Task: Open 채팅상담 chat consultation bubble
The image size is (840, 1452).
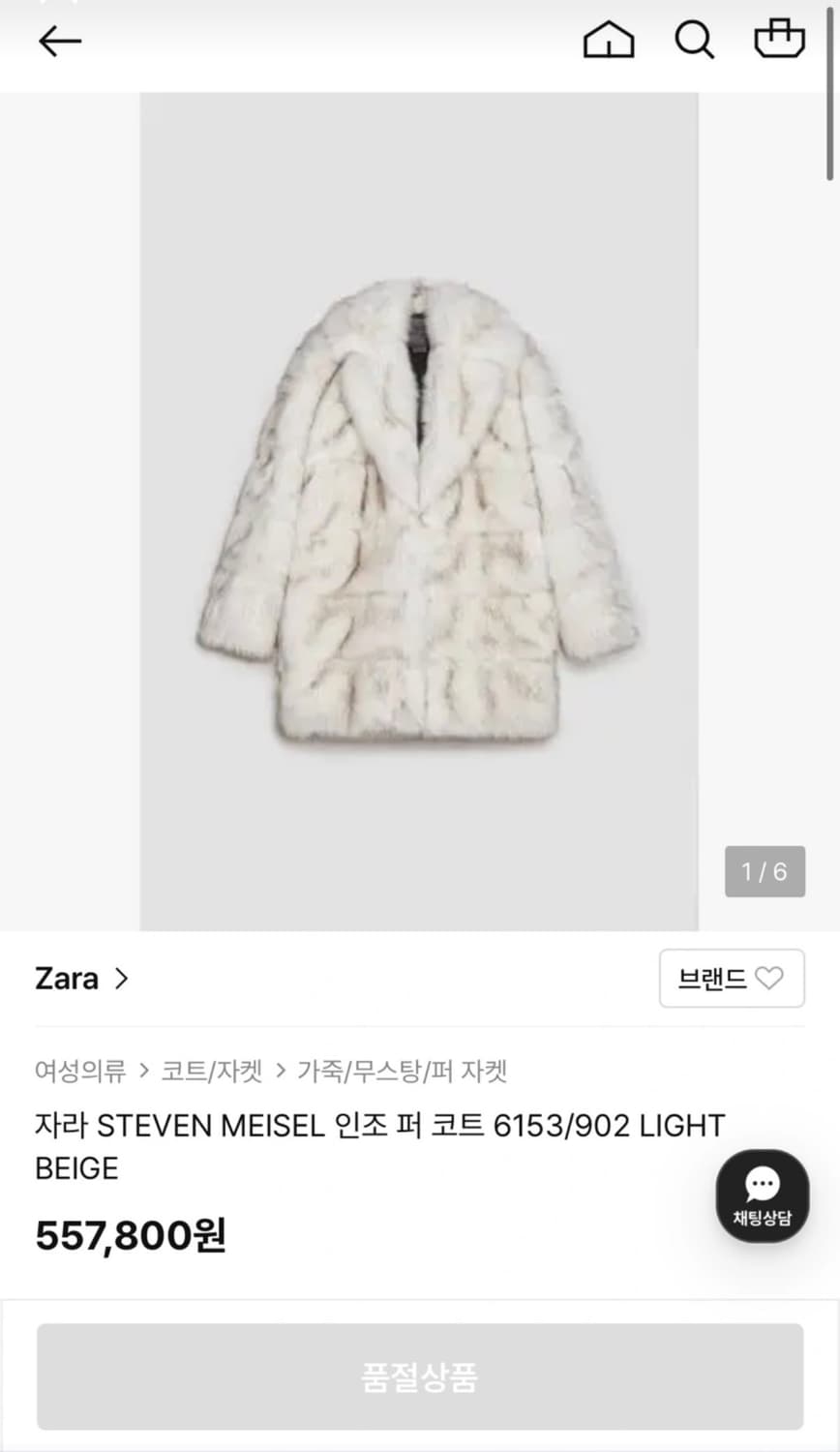Action: point(762,1196)
